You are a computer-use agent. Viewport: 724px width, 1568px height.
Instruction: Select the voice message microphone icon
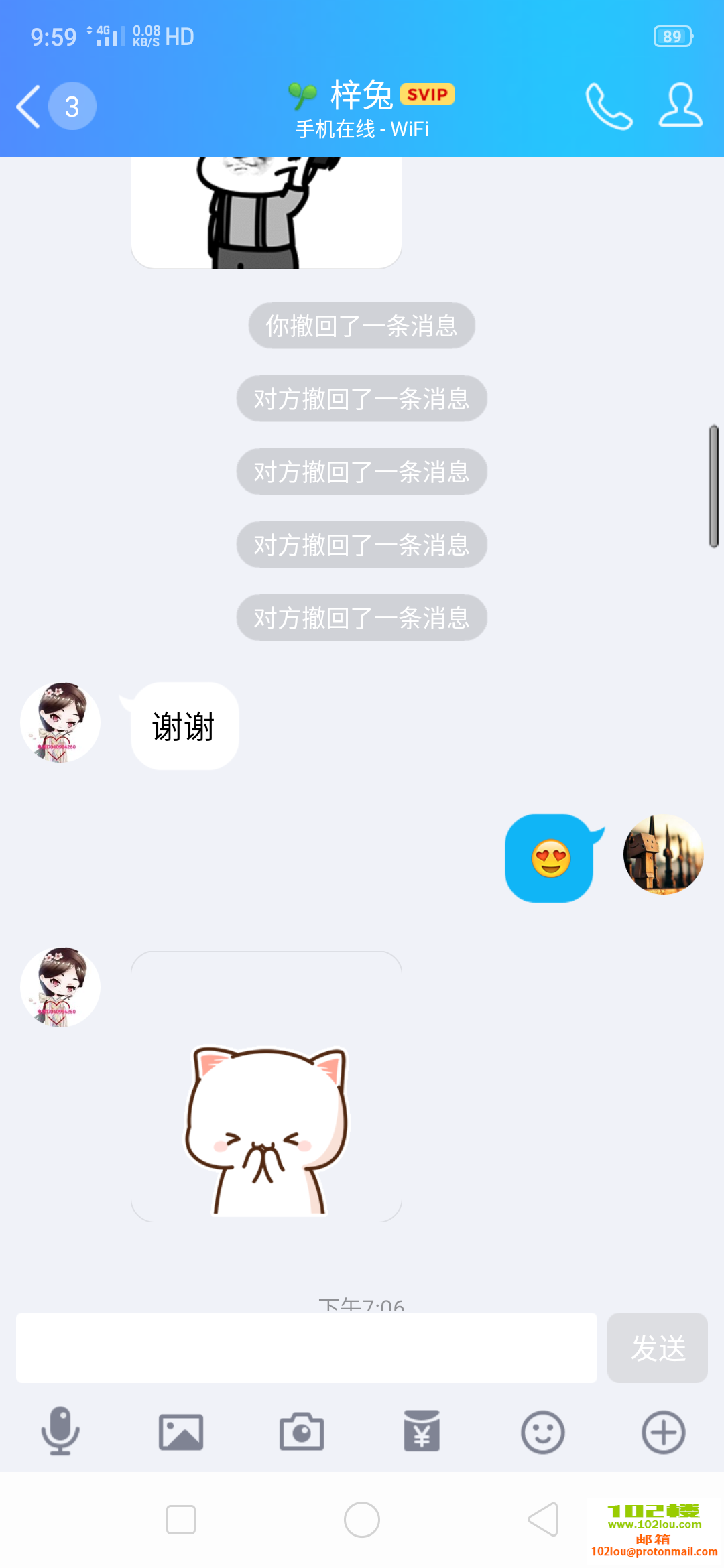[x=60, y=1433]
